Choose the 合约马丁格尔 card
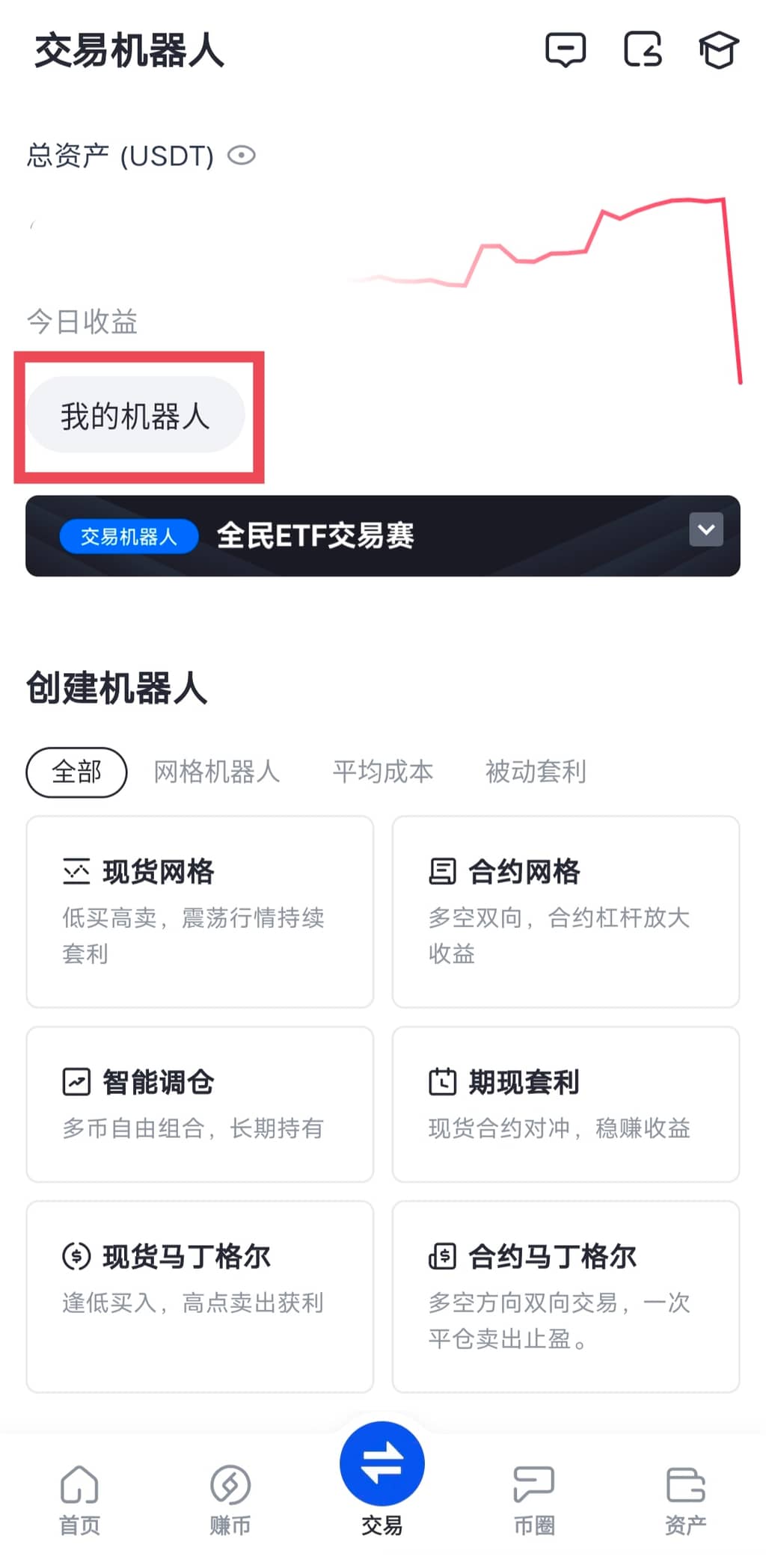Viewport: 766px width, 1568px height. tap(566, 1296)
